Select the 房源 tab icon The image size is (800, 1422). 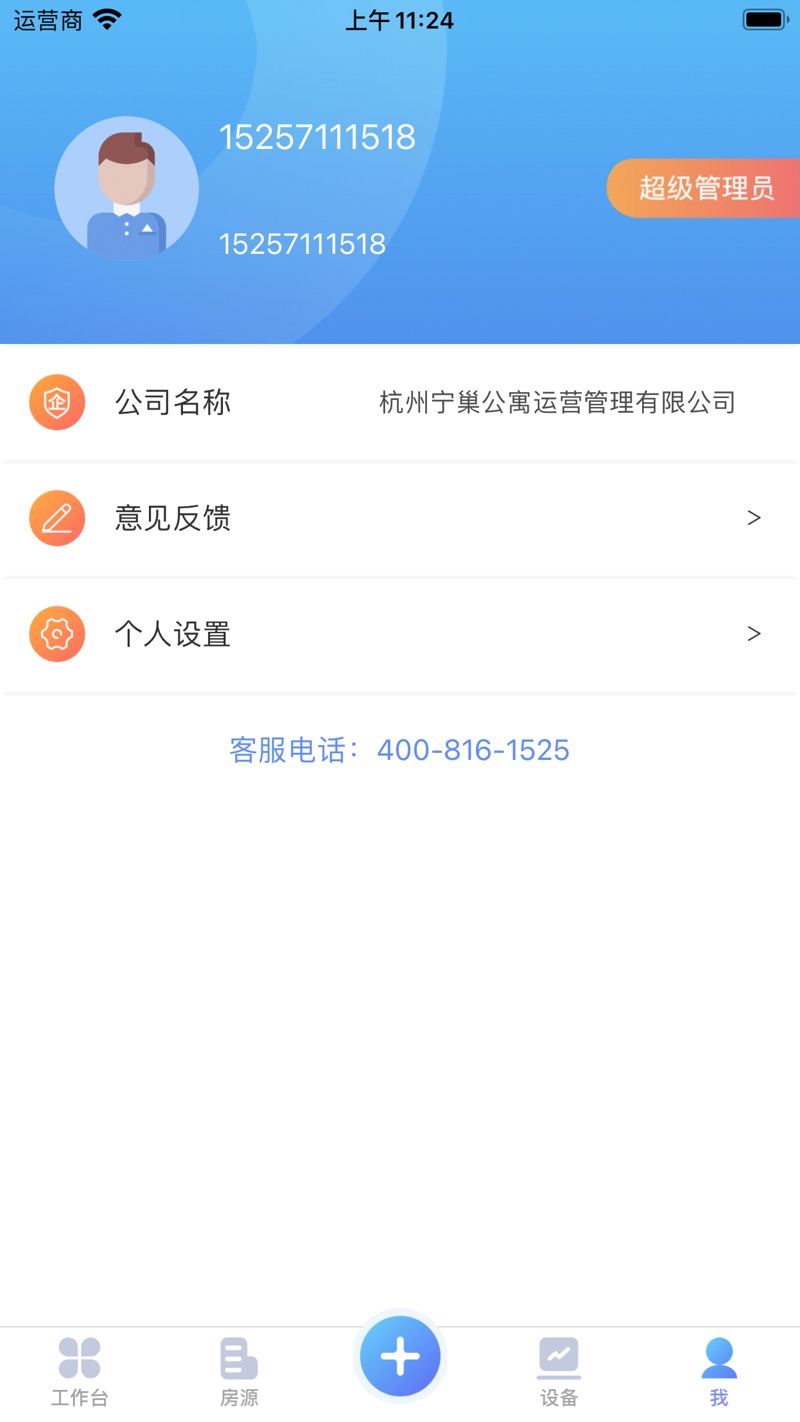[238, 1356]
